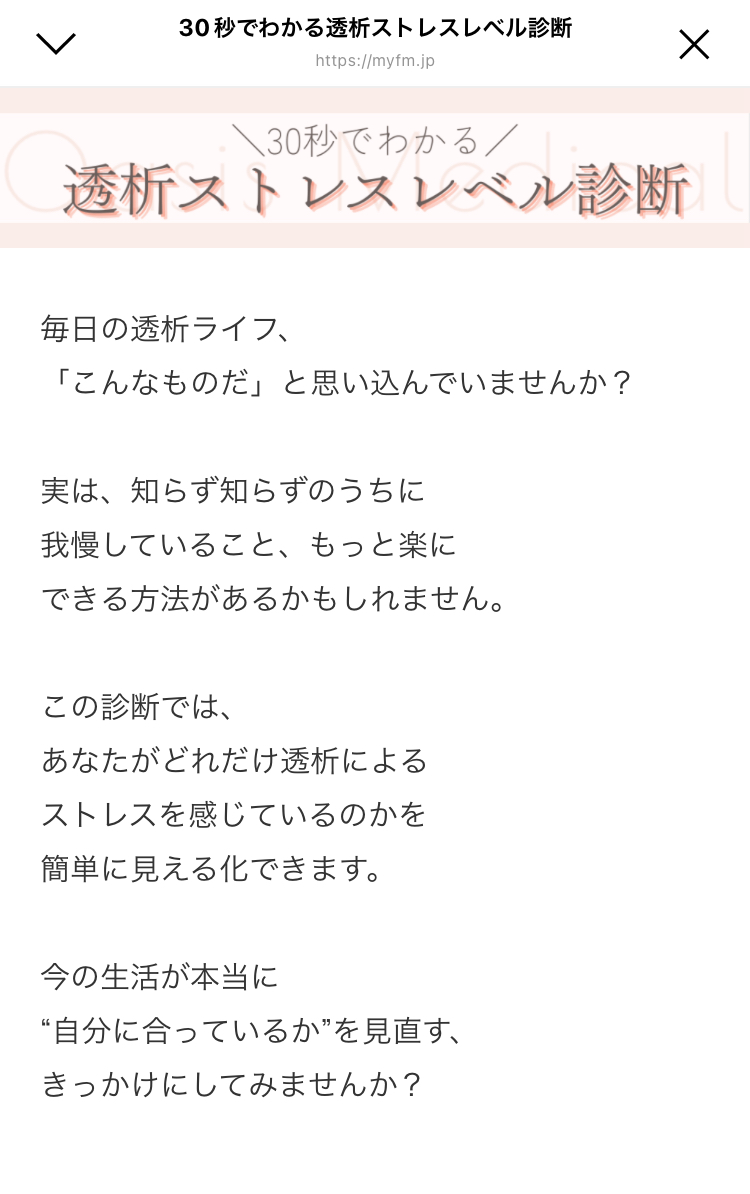Select the 30秒でわかる slogan in the banner

pos(375,133)
